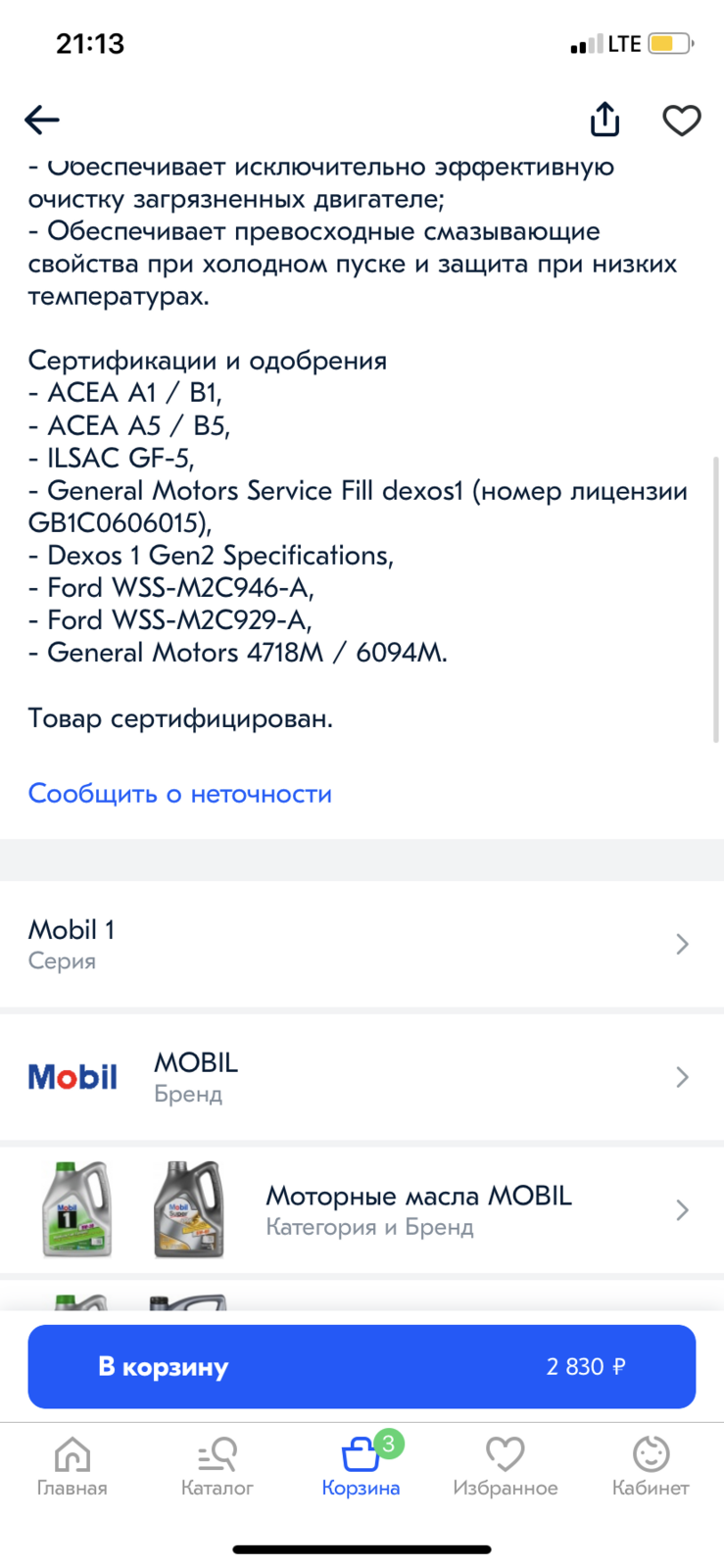Screen dimensions: 724x1568
Task: Open the Mobil 1 Серия row
Action: tap(362, 944)
